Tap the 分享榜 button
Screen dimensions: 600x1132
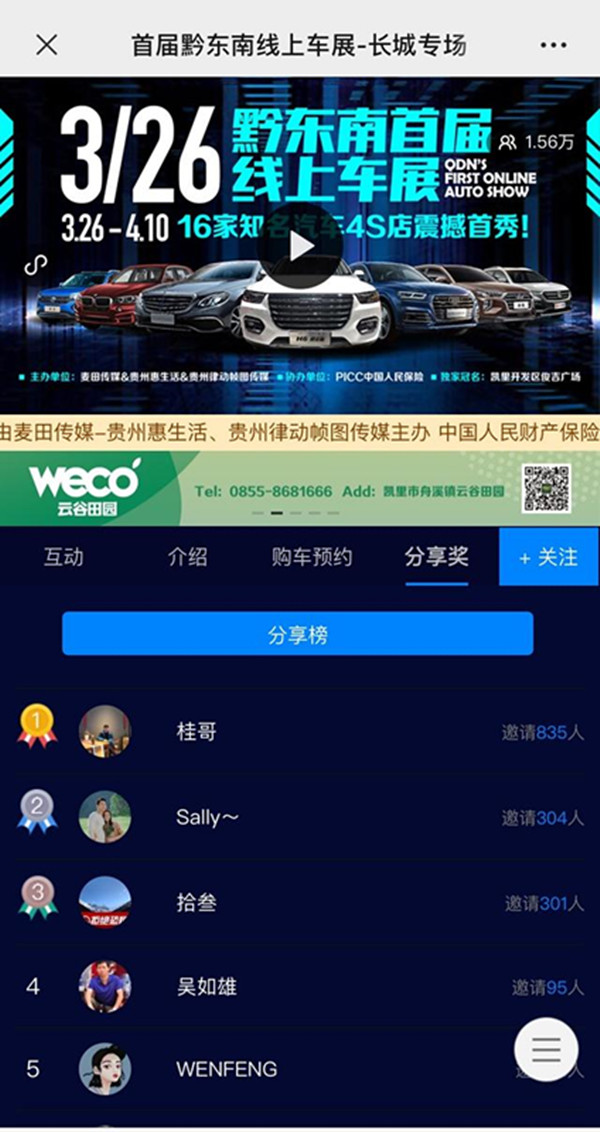297,634
